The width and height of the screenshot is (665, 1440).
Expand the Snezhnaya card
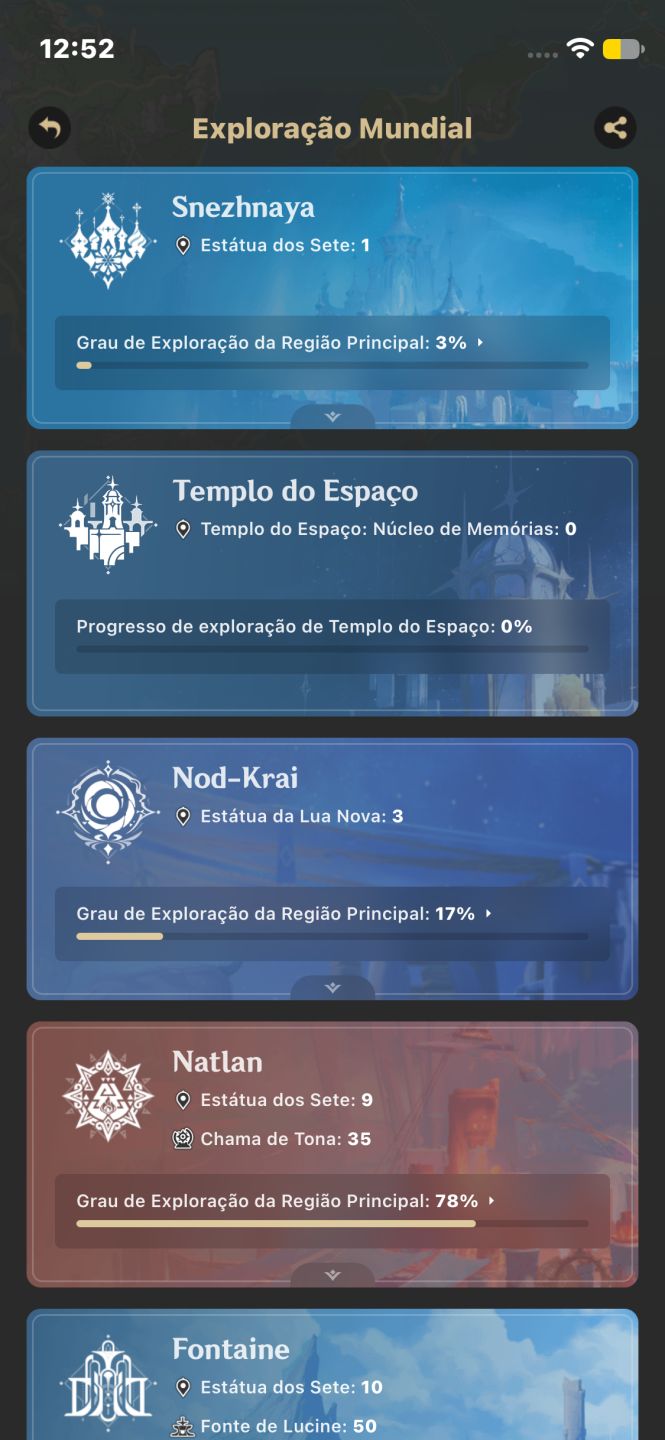(x=333, y=417)
